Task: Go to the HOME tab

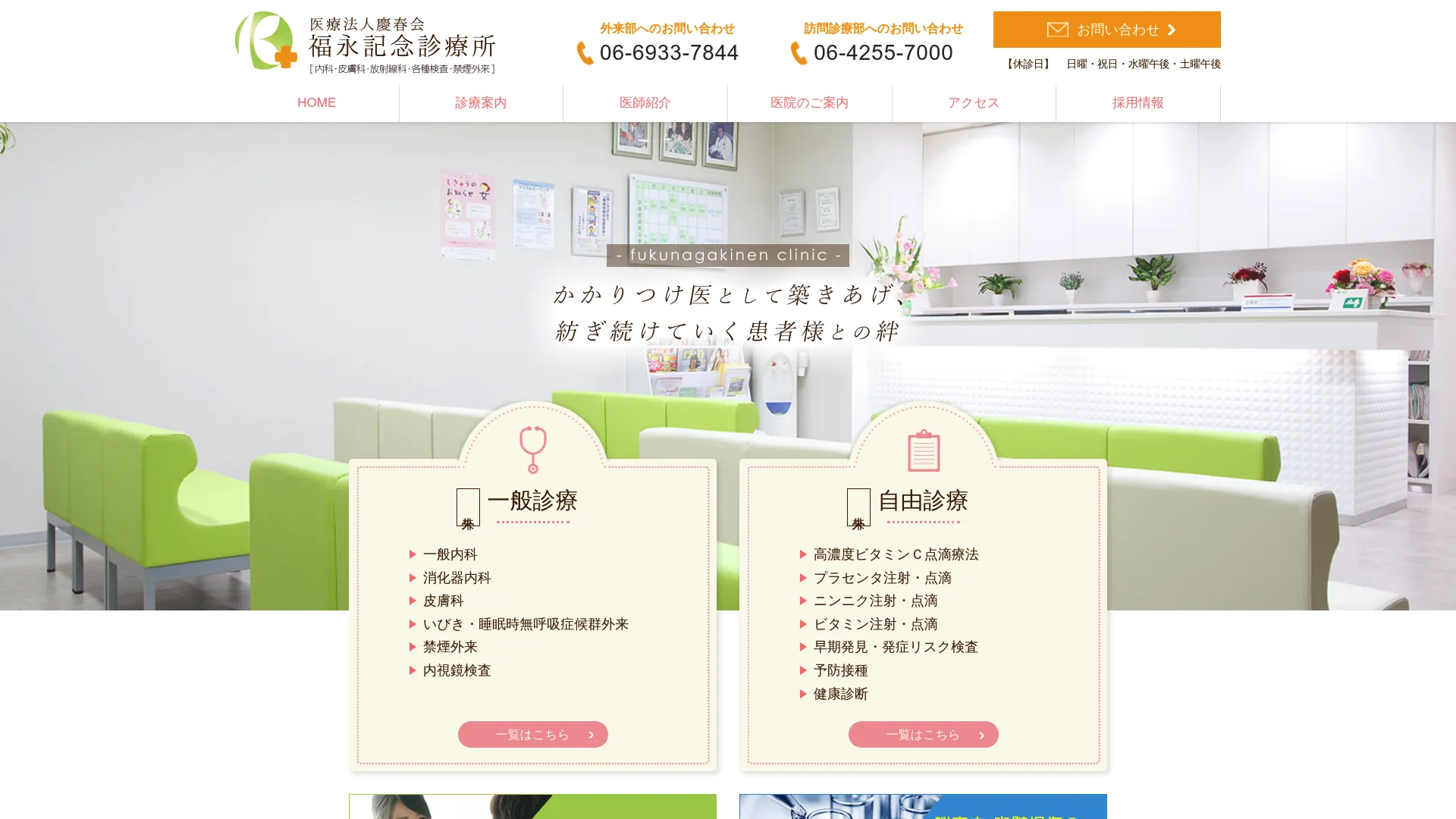Action: (316, 102)
